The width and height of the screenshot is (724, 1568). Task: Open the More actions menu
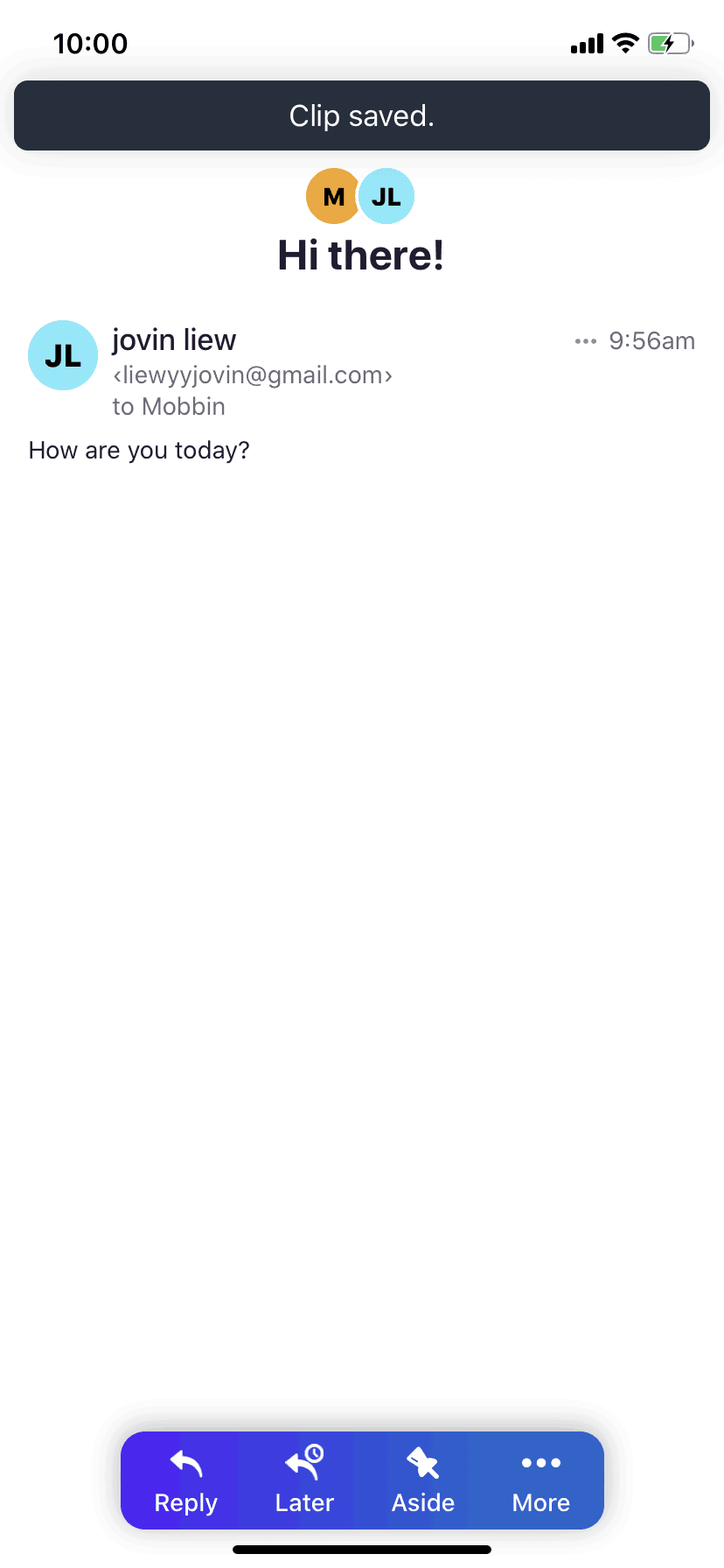click(x=540, y=1480)
